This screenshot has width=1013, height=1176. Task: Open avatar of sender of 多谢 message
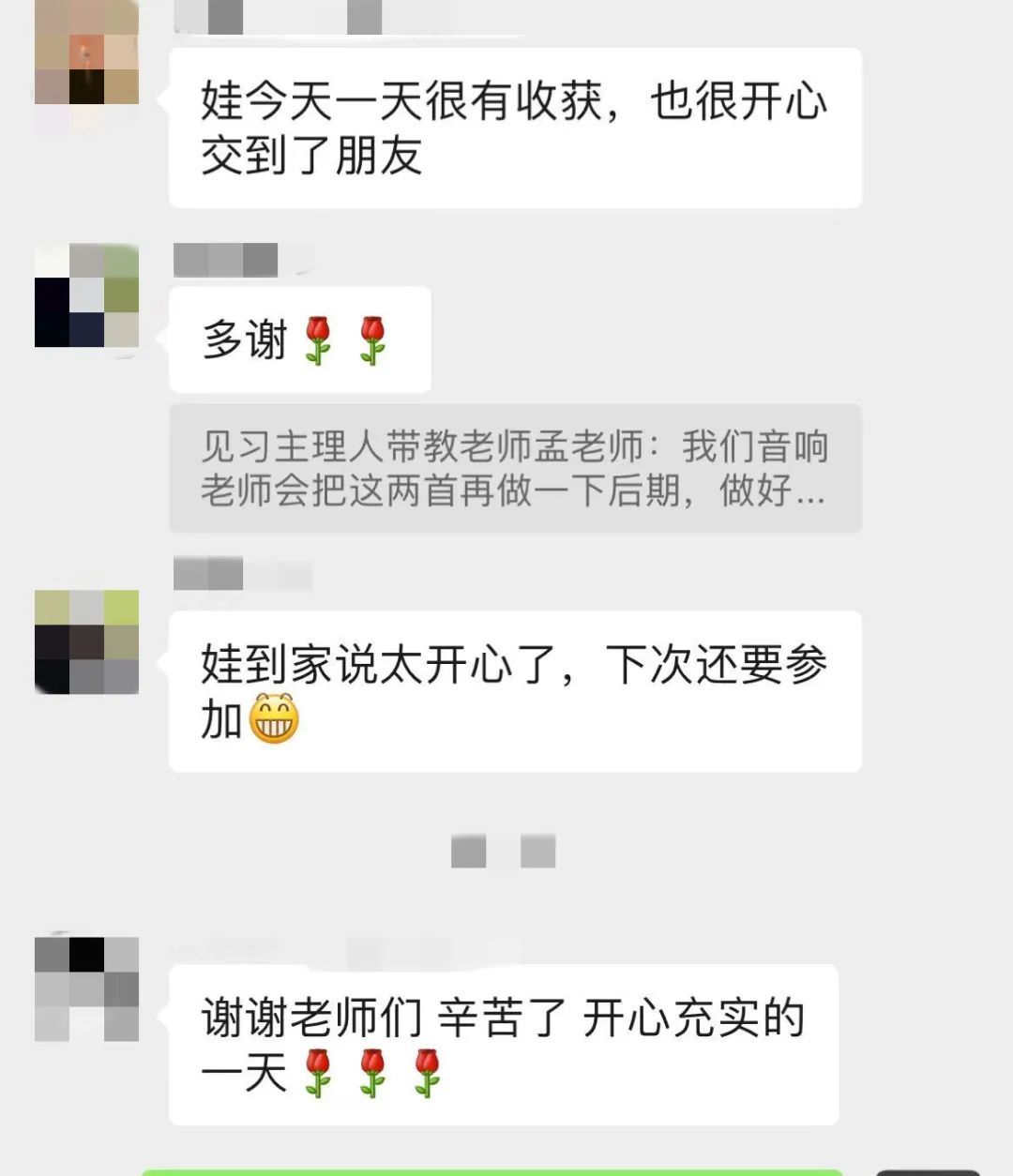[86, 295]
